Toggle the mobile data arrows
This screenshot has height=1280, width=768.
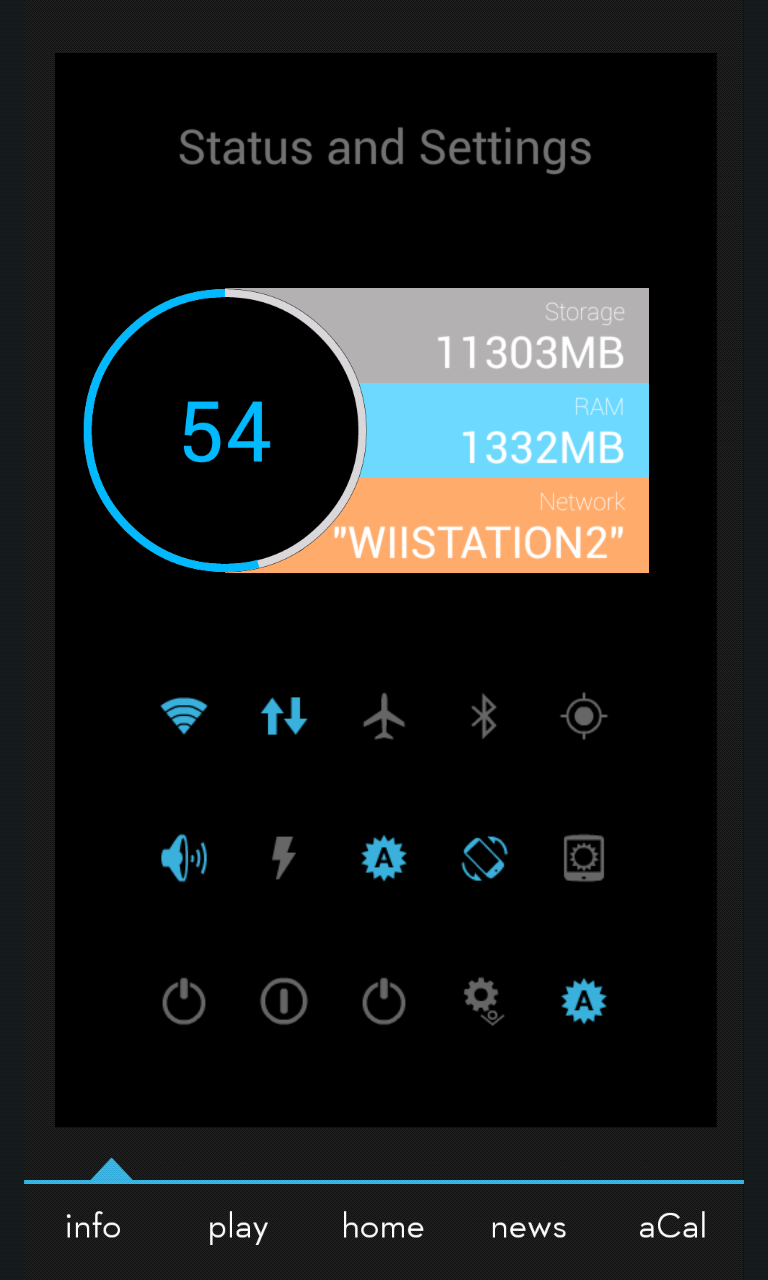(284, 716)
